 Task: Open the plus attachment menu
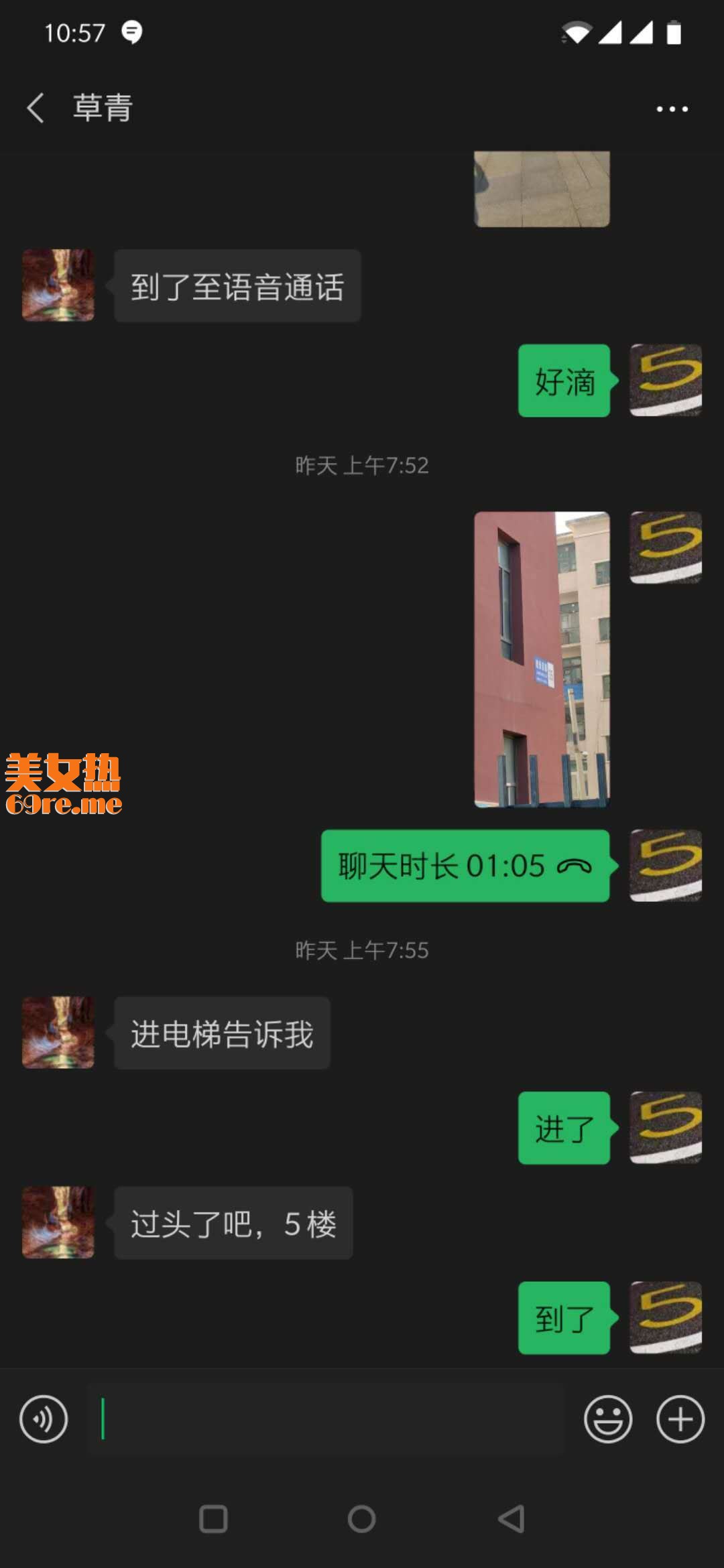(680, 1419)
